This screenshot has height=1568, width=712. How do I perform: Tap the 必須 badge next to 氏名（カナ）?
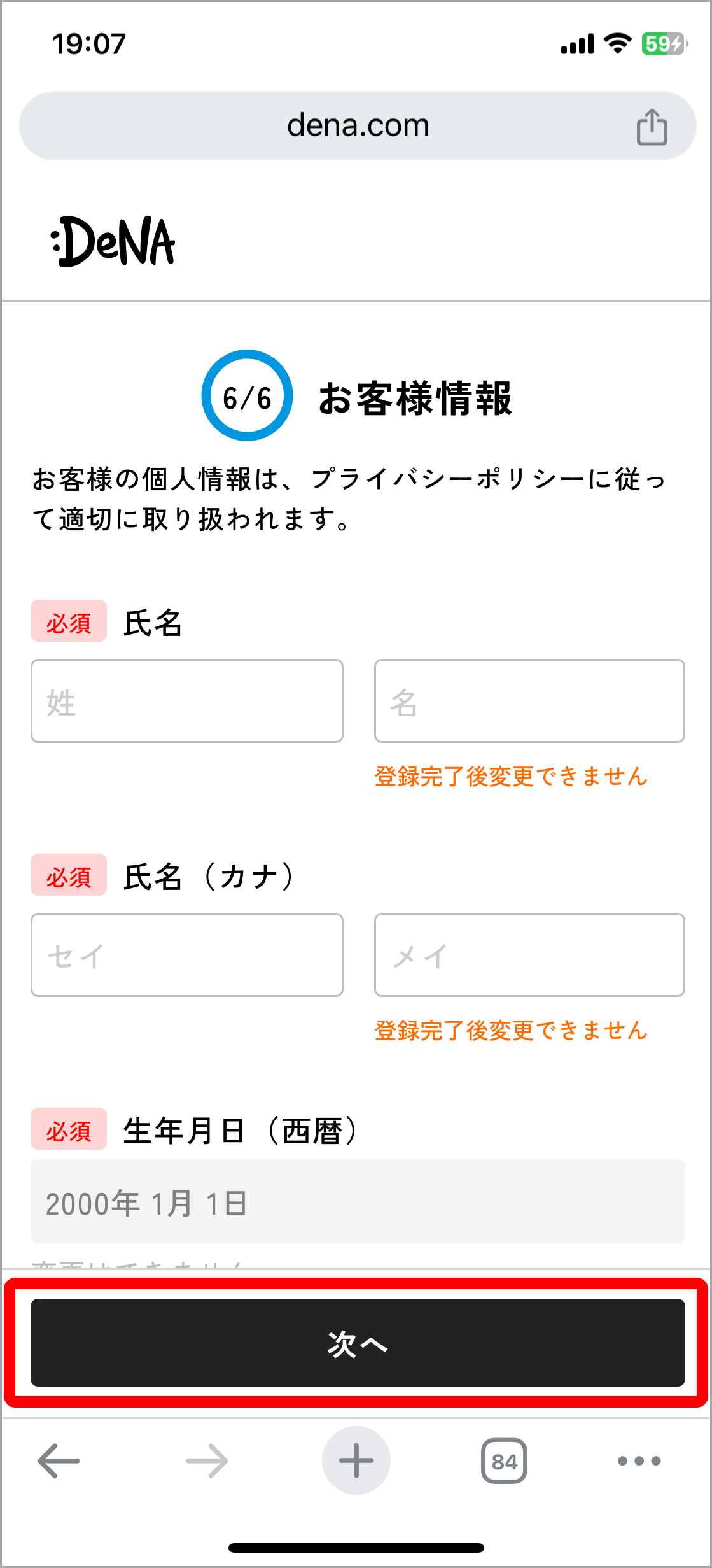pyautogui.click(x=68, y=876)
